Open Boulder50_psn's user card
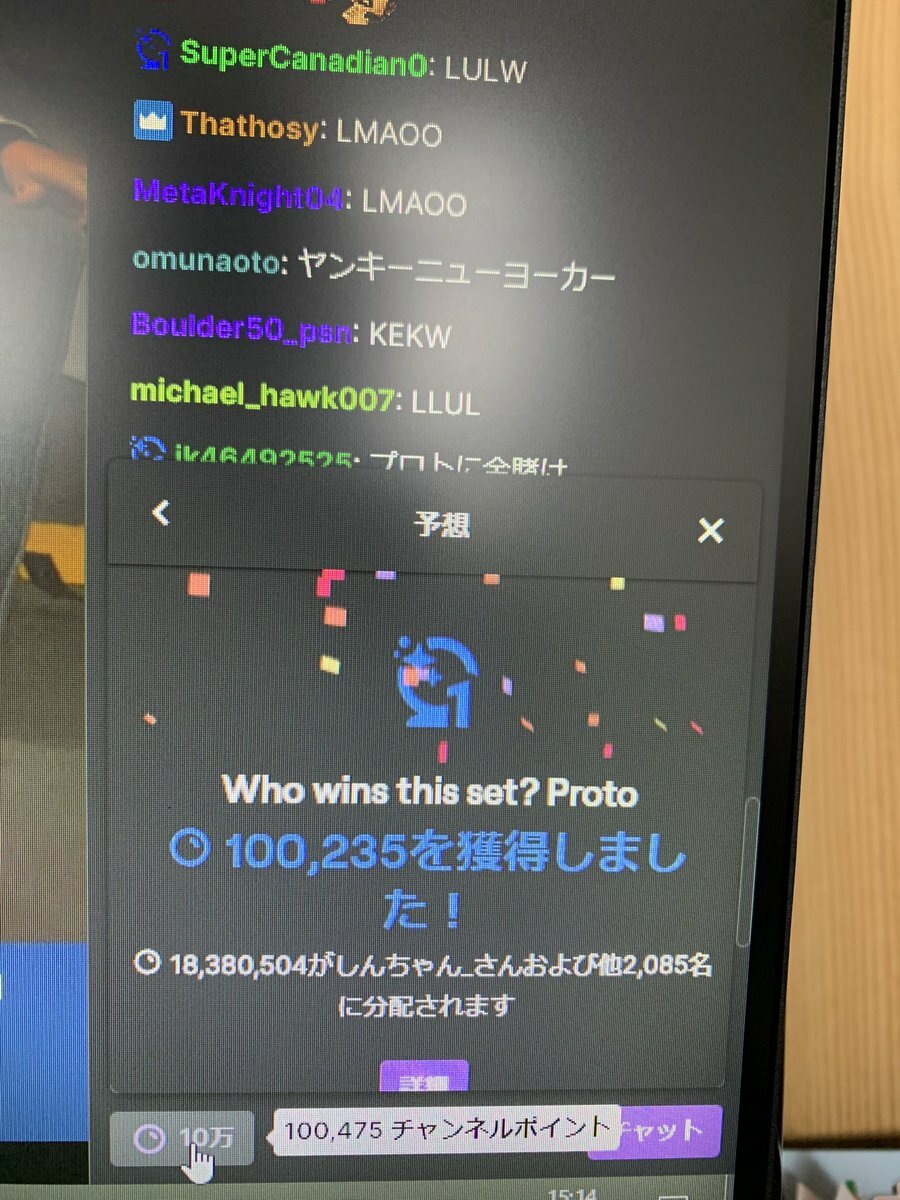 tap(240, 330)
